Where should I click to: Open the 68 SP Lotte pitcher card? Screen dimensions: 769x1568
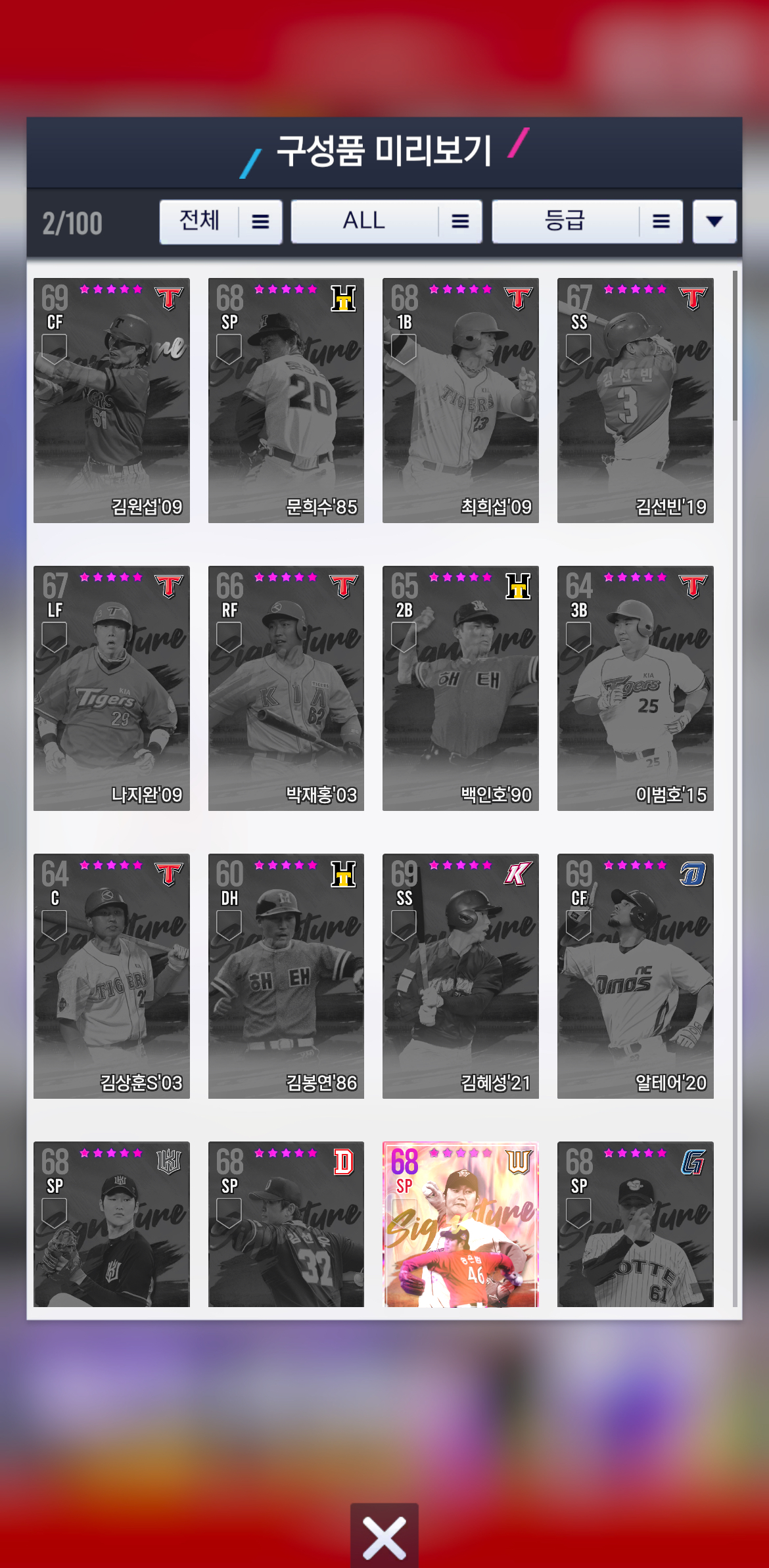click(x=635, y=1224)
